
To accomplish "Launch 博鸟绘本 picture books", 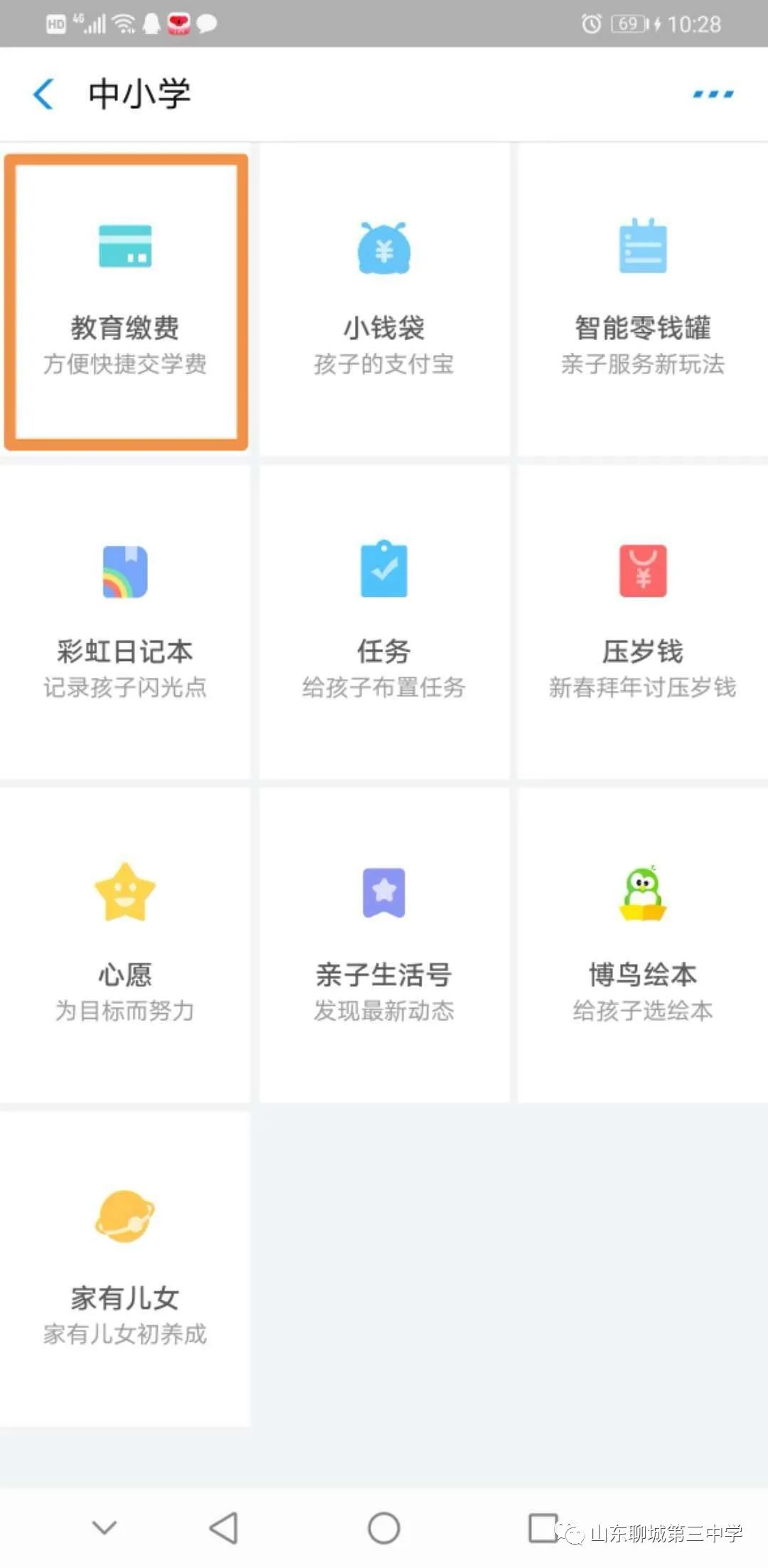I will 642,945.
